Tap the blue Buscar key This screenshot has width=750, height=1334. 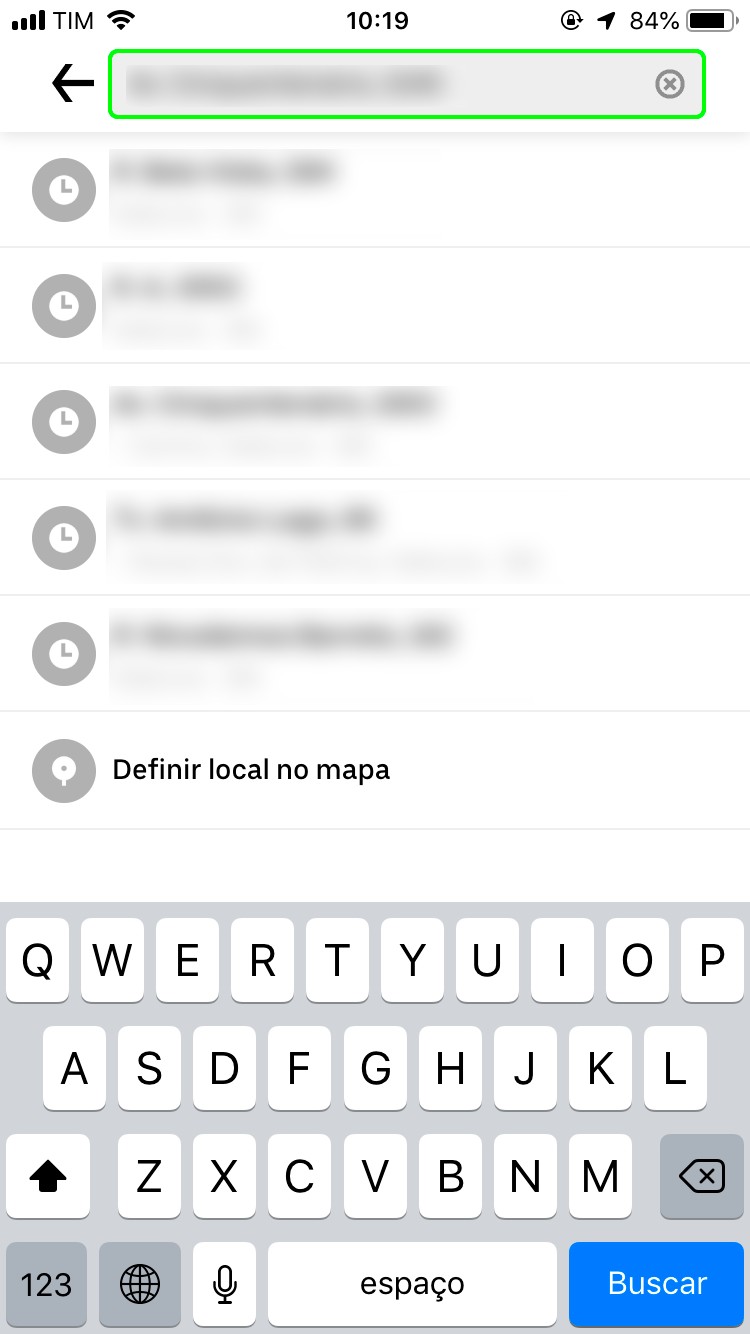657,1283
